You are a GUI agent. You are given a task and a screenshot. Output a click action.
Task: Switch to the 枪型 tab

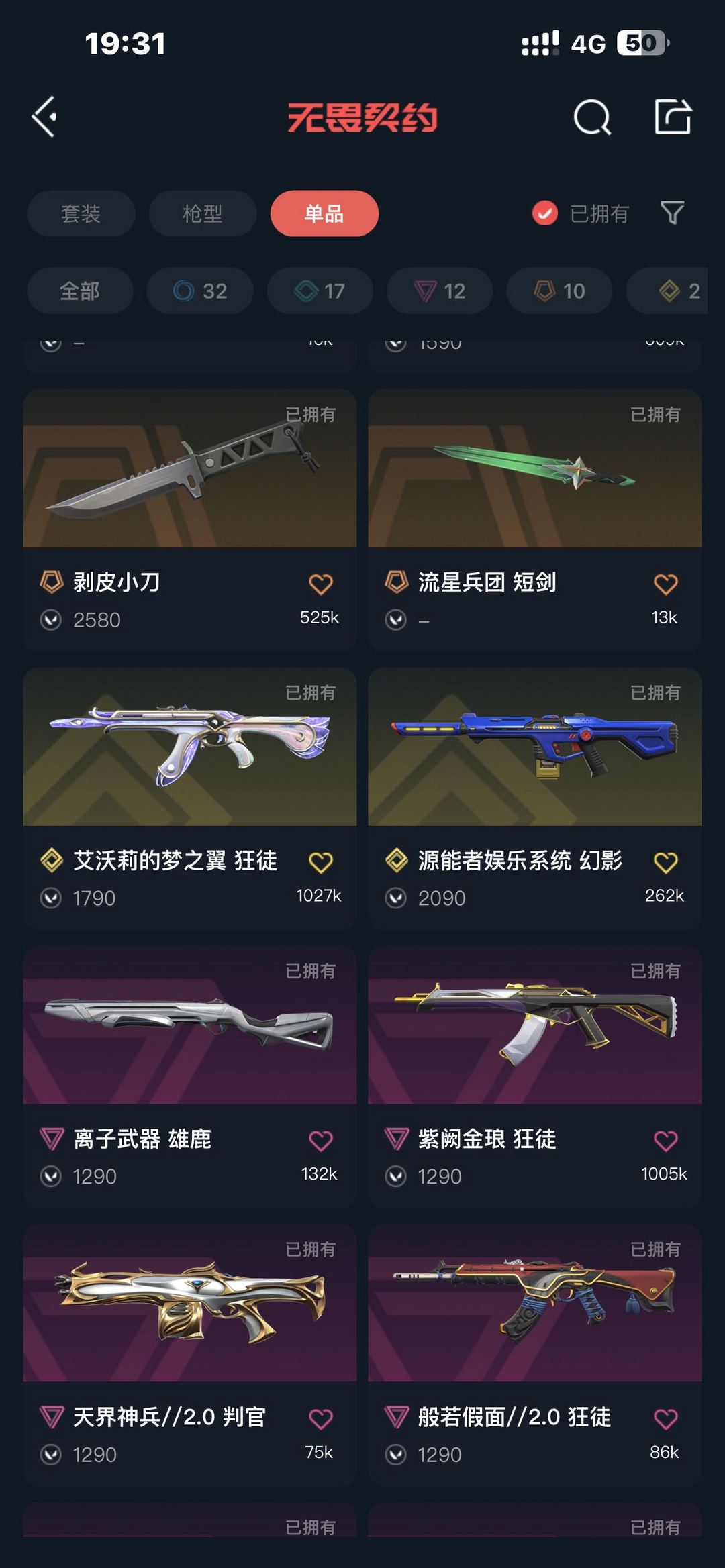coord(202,213)
